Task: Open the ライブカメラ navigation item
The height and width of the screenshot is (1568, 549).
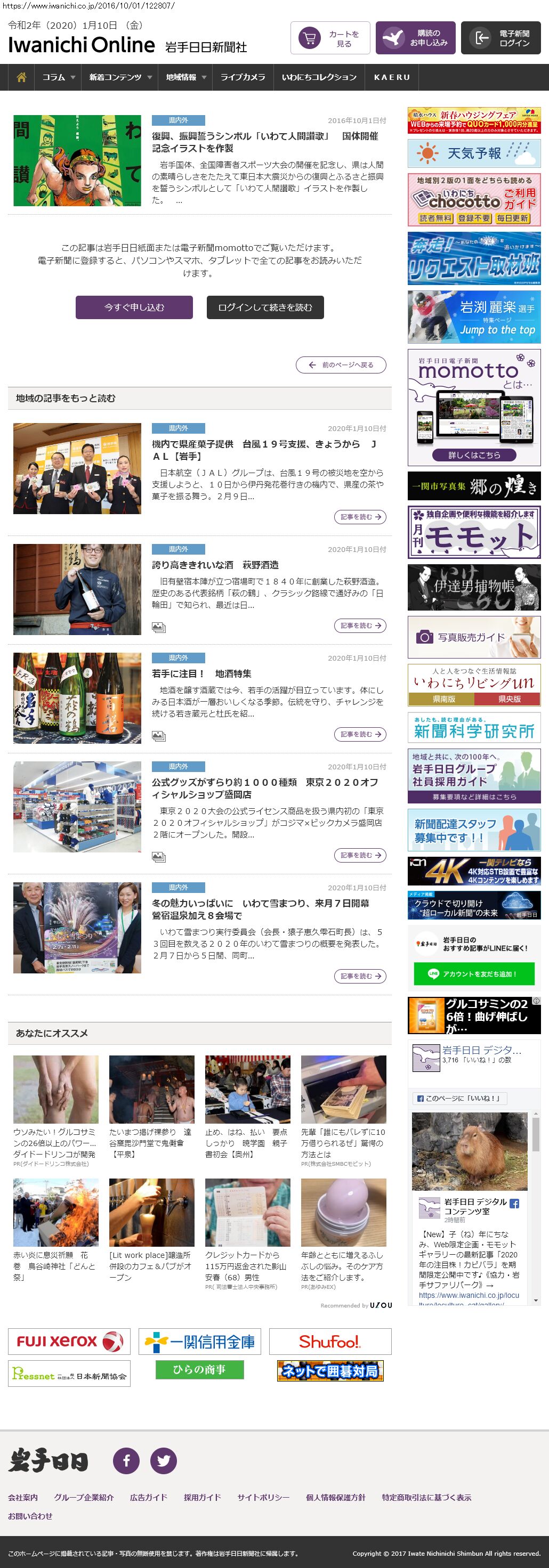Action: (x=242, y=77)
